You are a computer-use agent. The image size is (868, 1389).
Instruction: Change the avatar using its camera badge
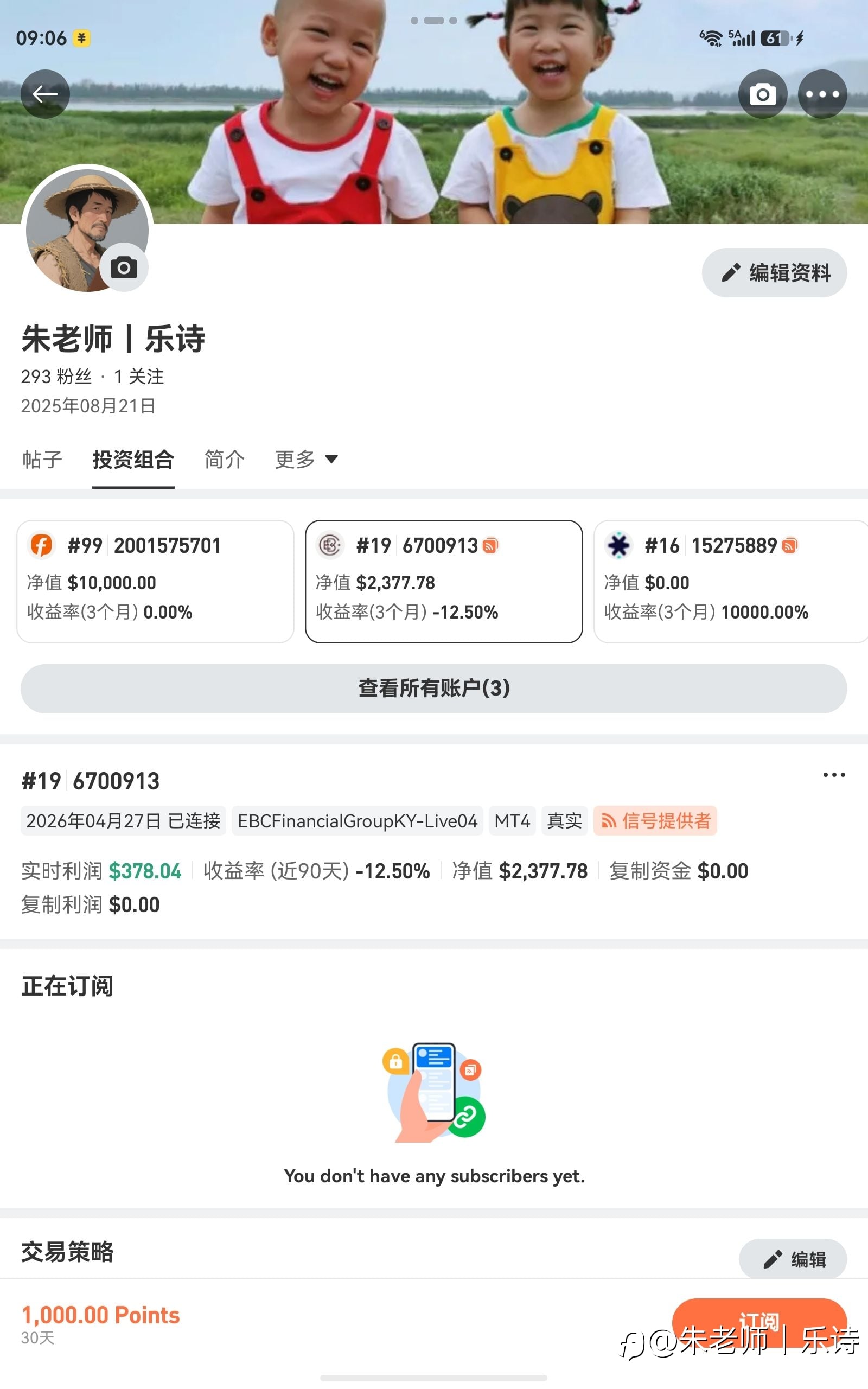124,267
